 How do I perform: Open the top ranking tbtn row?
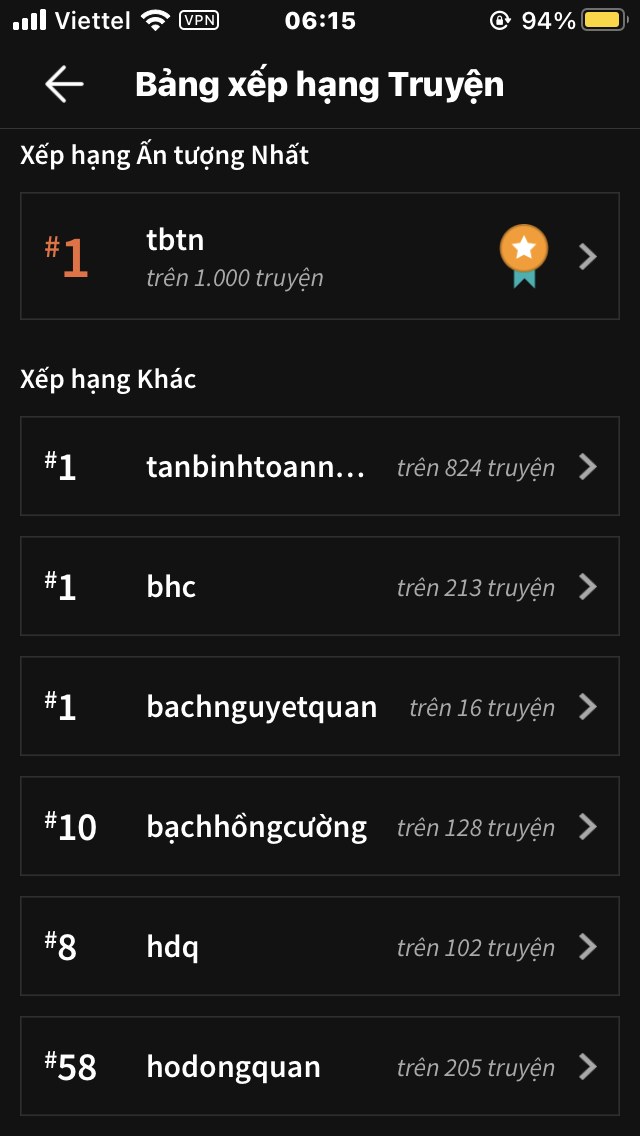(319, 256)
